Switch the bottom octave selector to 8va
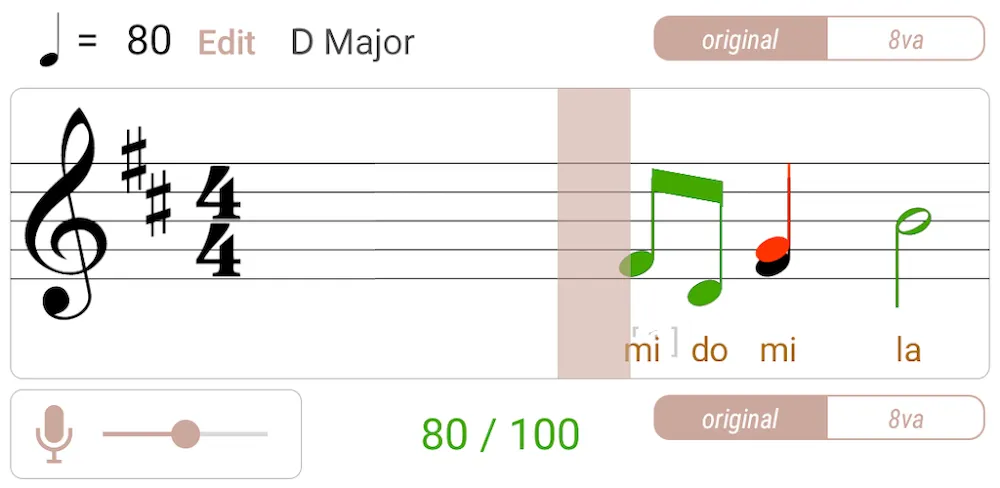 click(x=905, y=418)
